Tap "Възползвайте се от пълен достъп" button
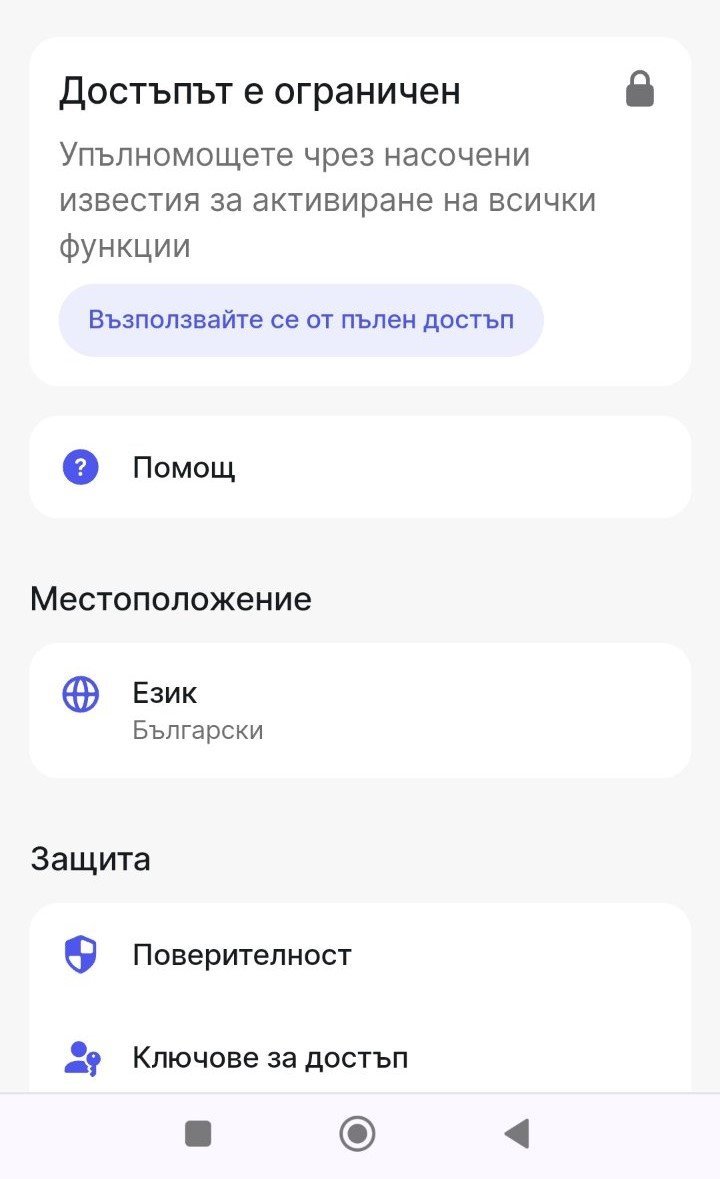 click(300, 320)
